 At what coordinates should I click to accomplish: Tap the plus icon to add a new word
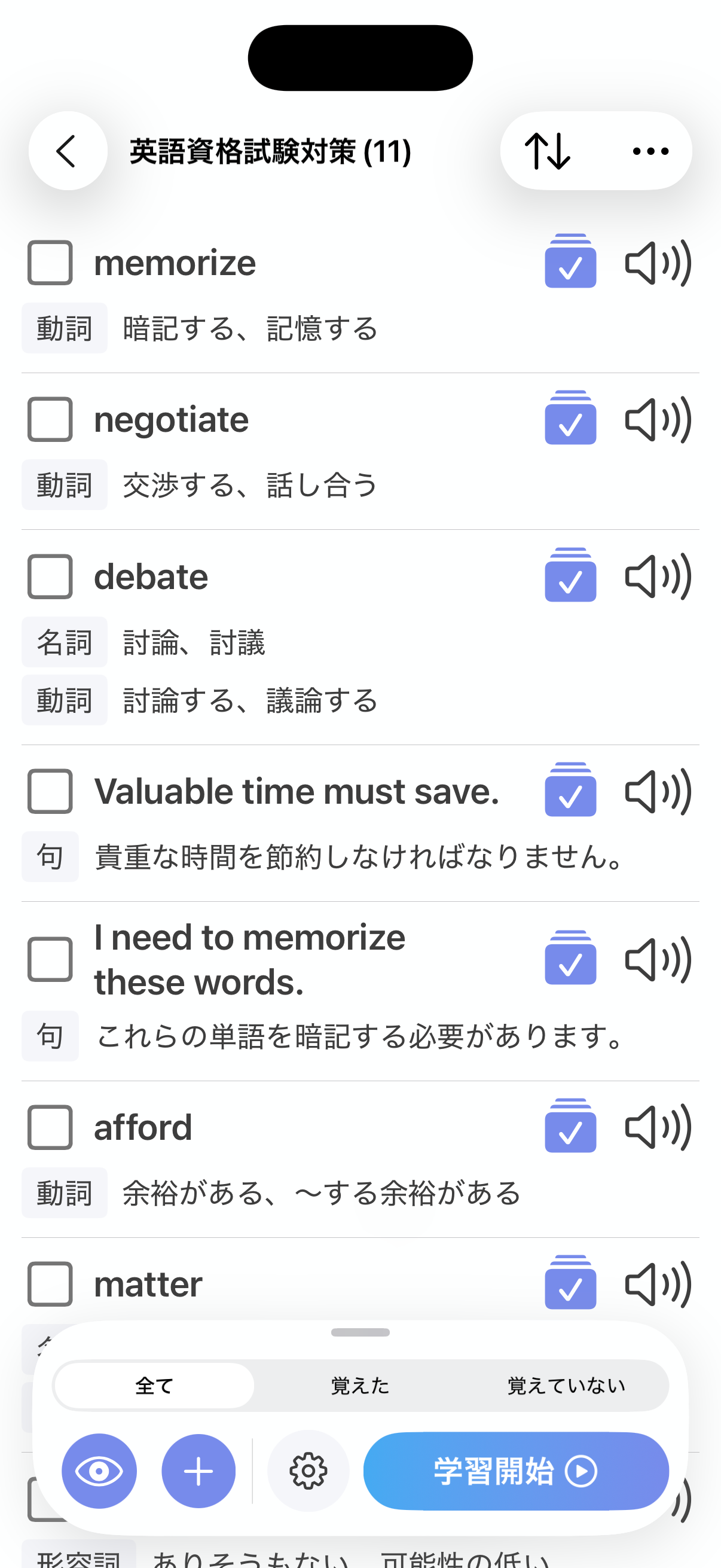point(198,1471)
